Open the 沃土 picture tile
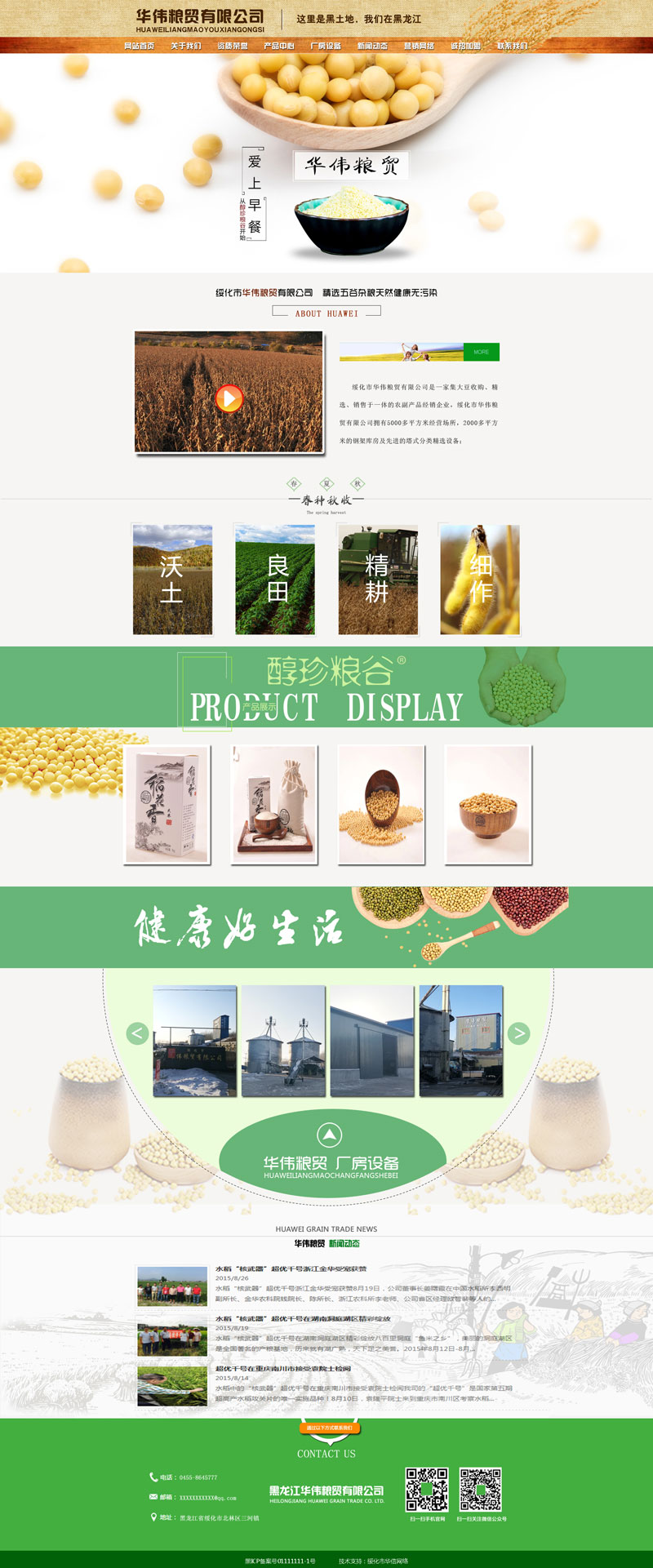This screenshot has width=653, height=1568. click(x=172, y=580)
